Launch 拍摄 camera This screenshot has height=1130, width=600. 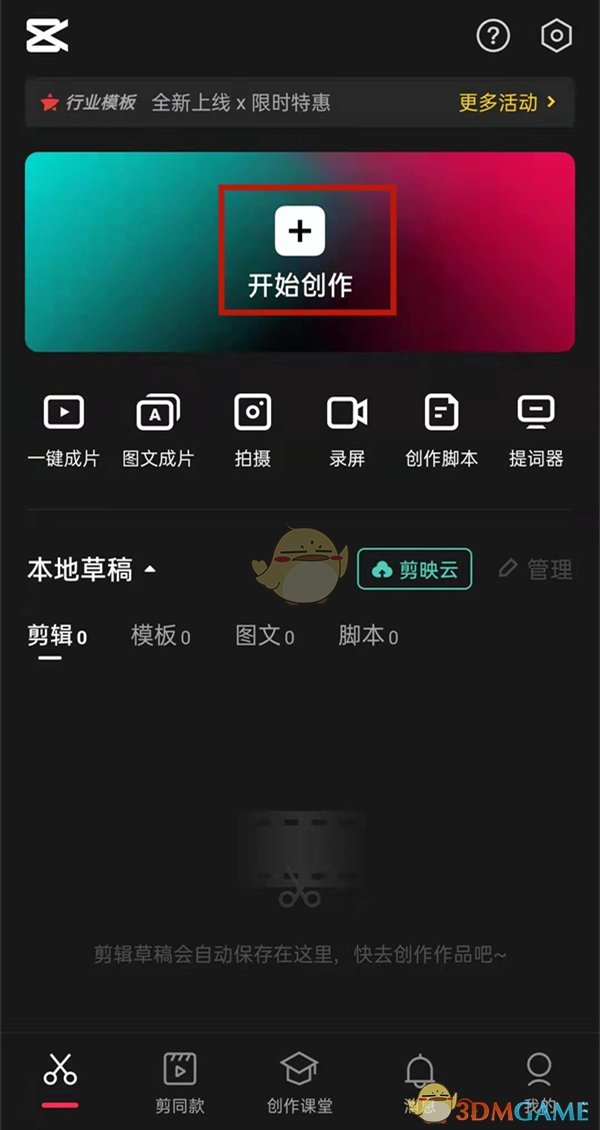pos(252,431)
